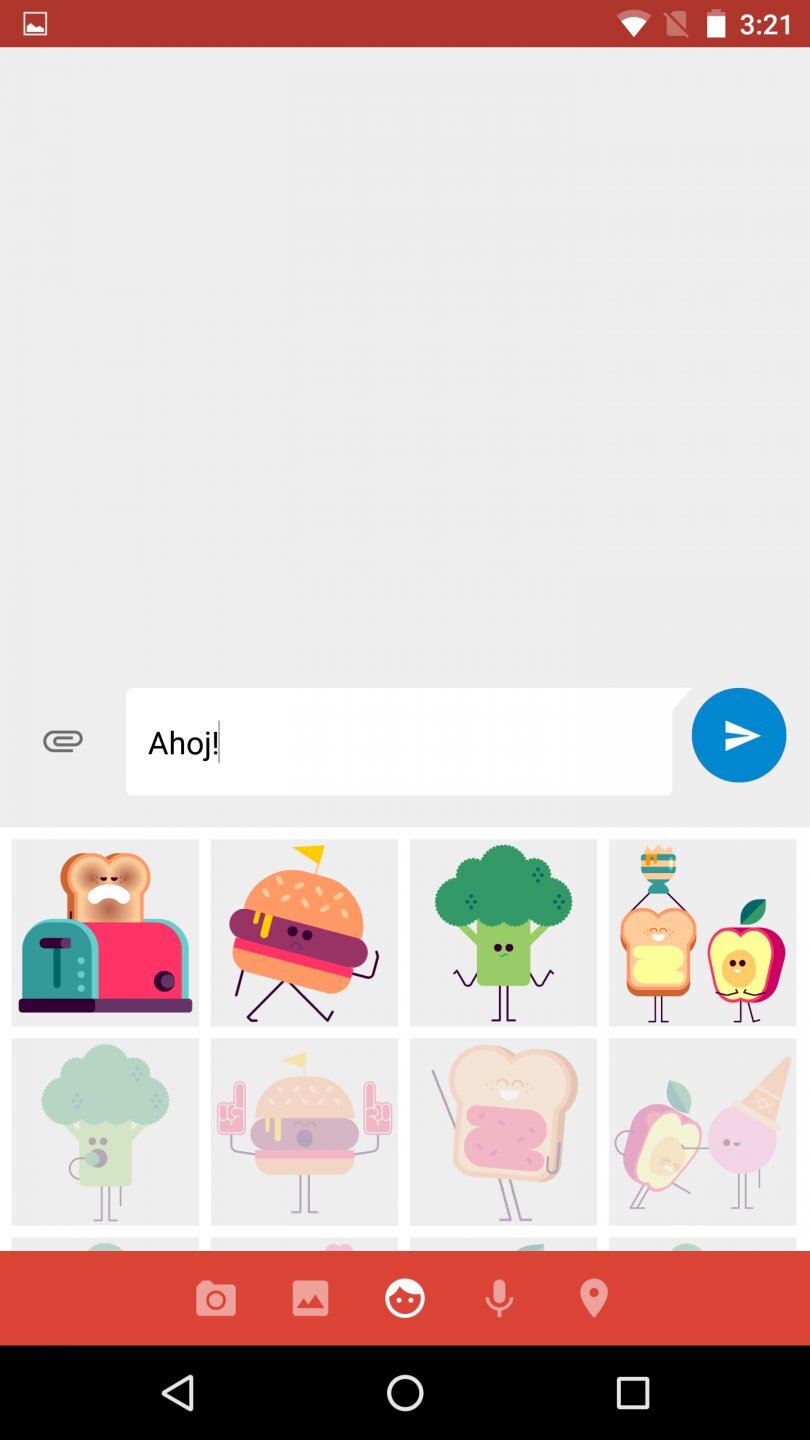
Task: Return to the Android home screen
Action: (x=405, y=1392)
